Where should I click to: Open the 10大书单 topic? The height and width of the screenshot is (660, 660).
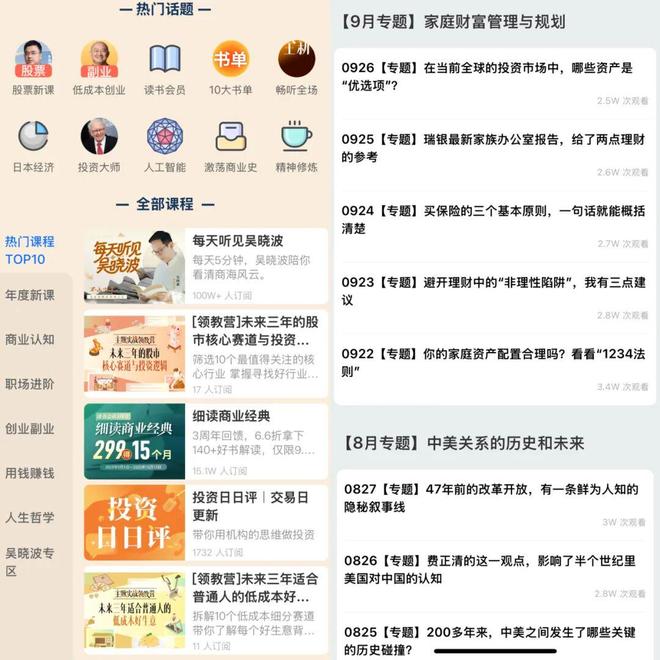(x=230, y=61)
